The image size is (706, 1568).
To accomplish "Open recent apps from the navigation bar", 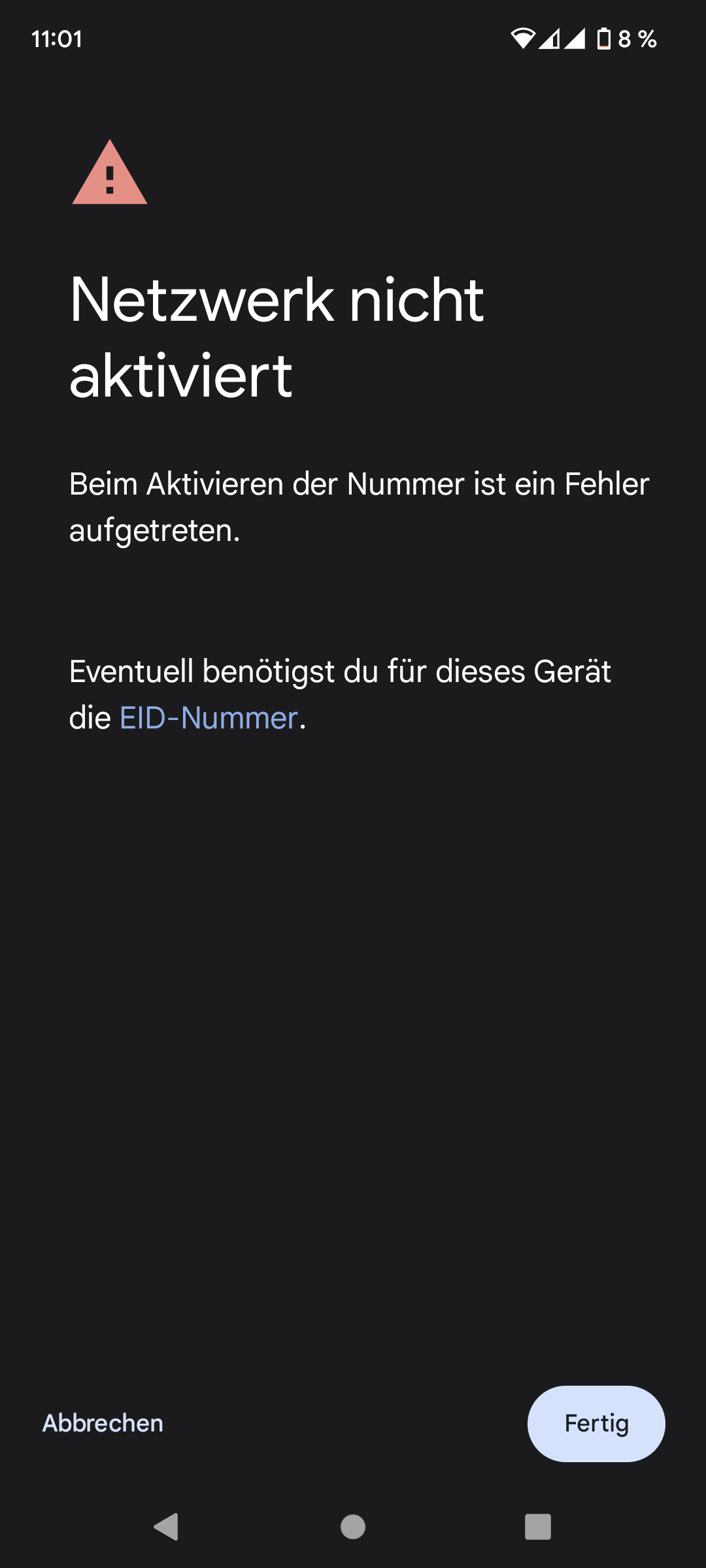I will 537,1527.
